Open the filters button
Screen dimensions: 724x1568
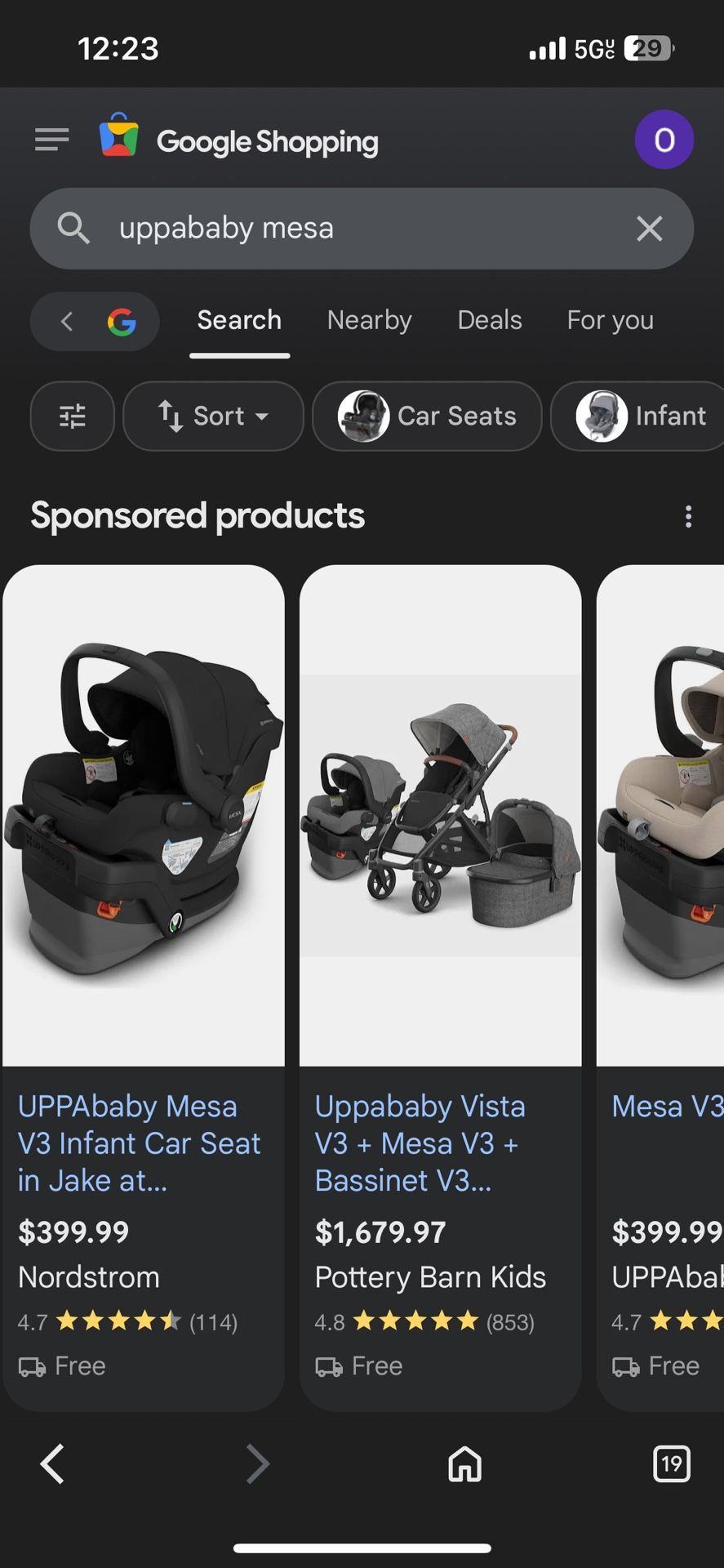coord(73,416)
